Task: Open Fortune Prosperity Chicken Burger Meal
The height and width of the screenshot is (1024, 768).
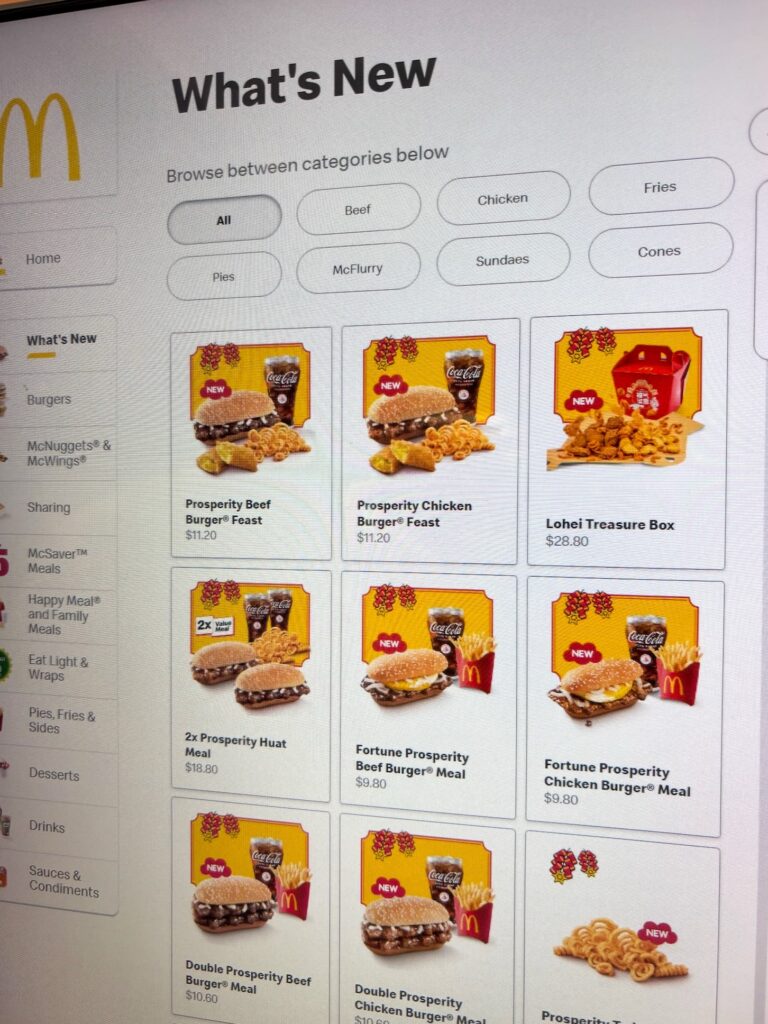Action: click(625, 705)
